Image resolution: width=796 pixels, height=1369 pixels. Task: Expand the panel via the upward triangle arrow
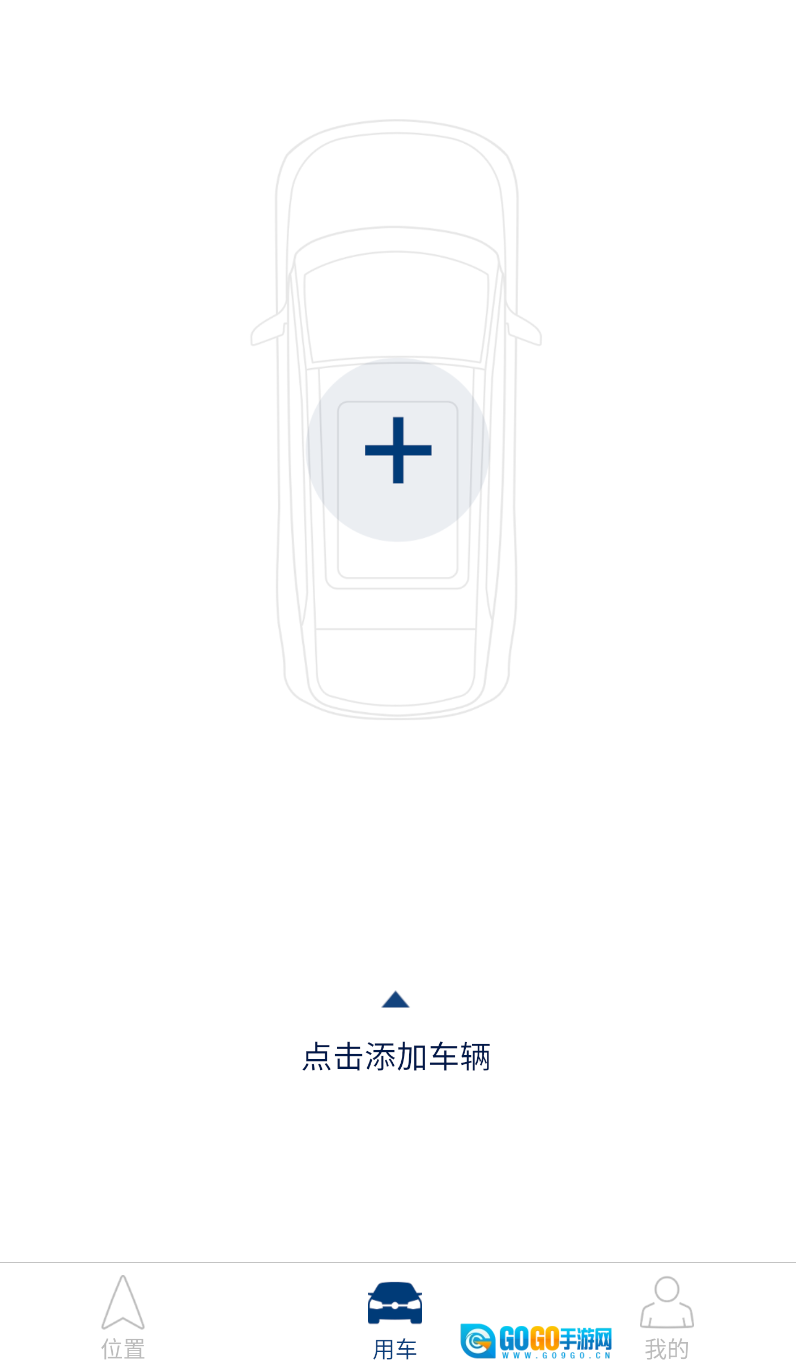tap(397, 997)
